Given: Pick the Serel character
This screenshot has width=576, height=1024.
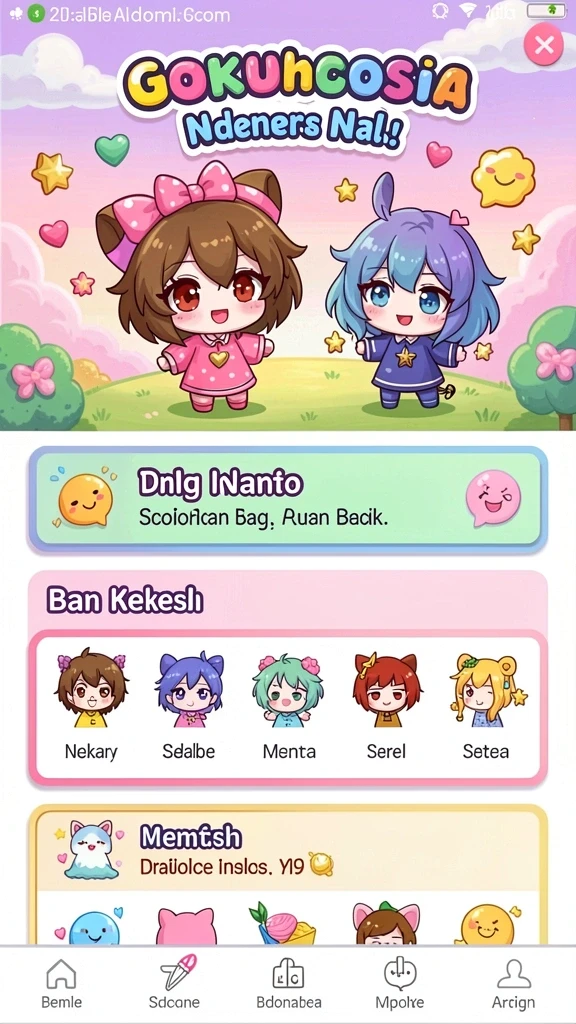Looking at the screenshot, I should pyautogui.click(x=387, y=705).
